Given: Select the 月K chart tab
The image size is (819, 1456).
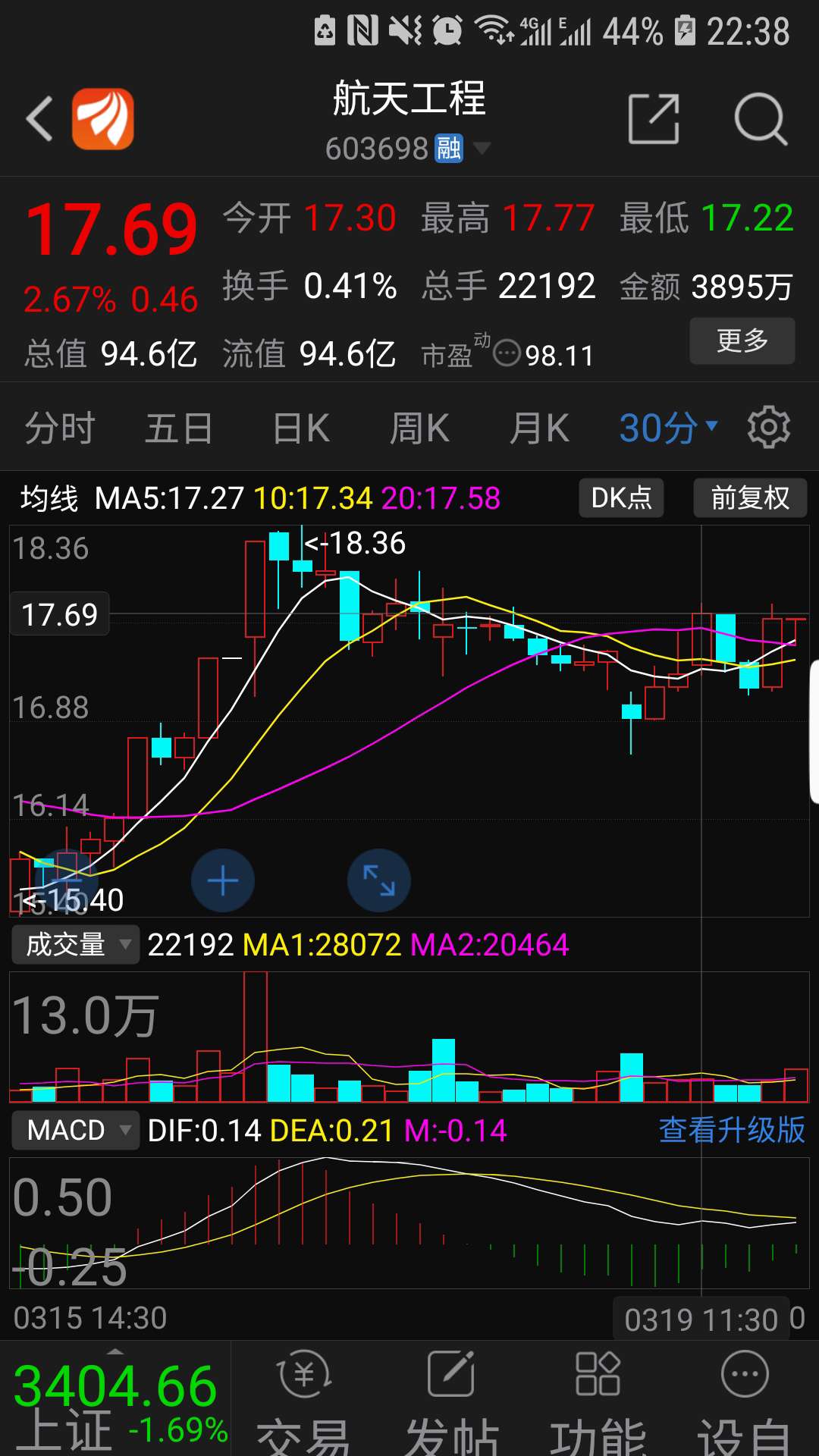Looking at the screenshot, I should pyautogui.click(x=539, y=428).
